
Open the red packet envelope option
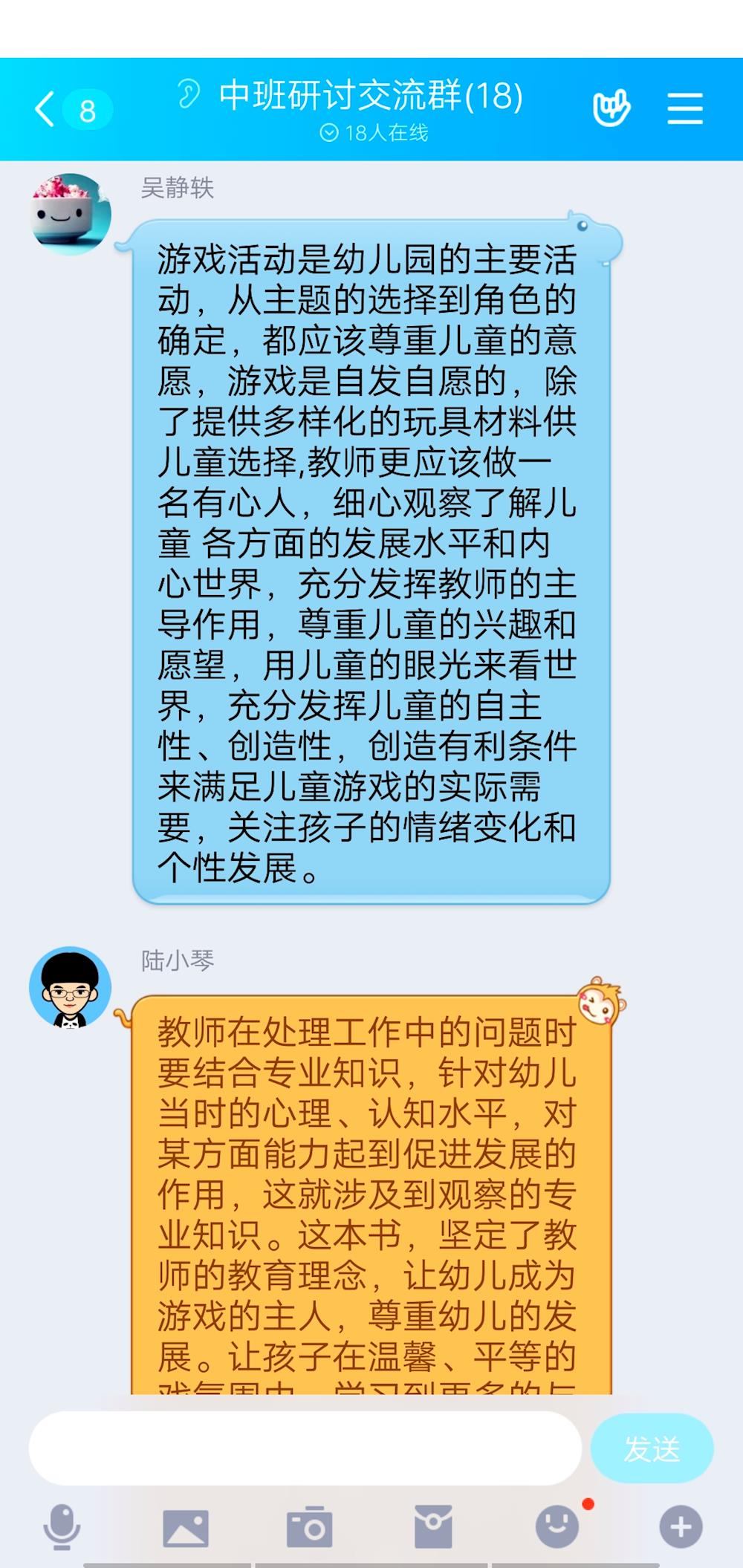pos(433,1527)
